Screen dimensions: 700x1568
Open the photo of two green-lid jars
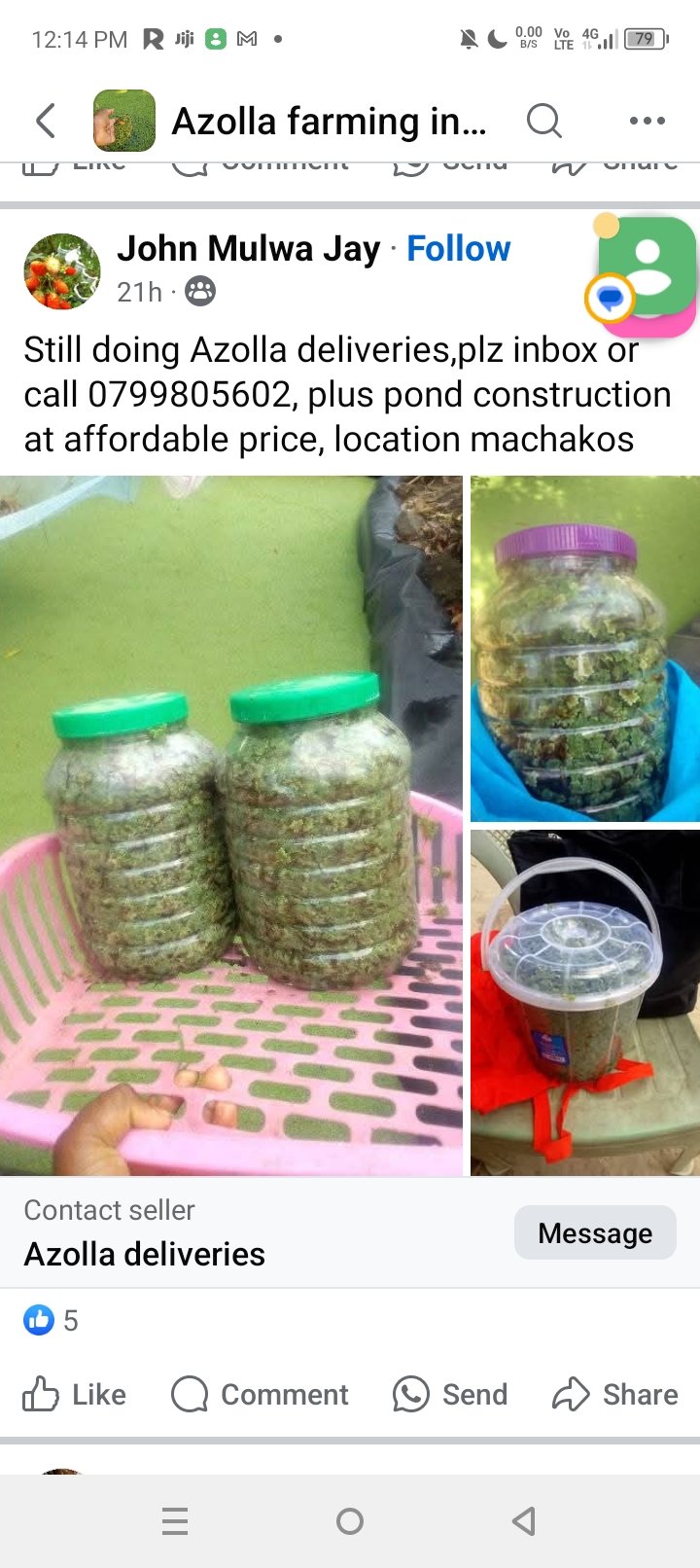coord(231,825)
